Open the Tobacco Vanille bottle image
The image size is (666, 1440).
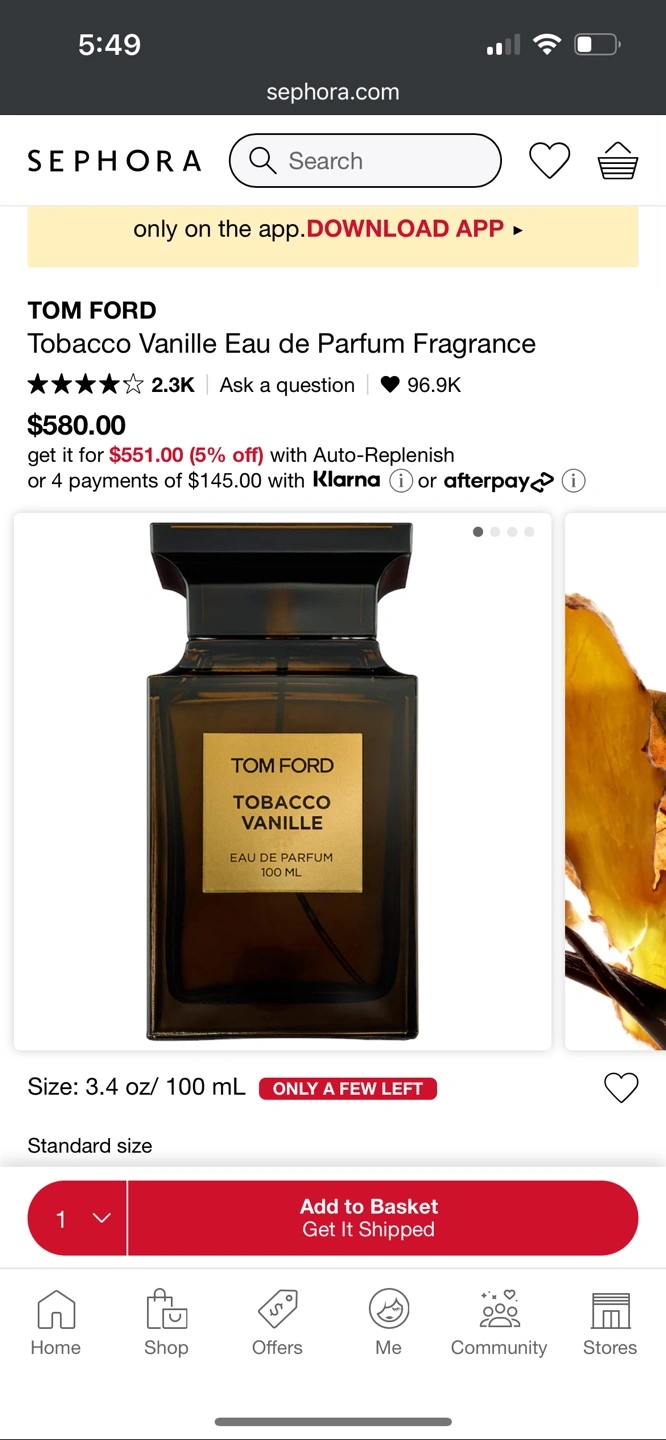click(282, 782)
